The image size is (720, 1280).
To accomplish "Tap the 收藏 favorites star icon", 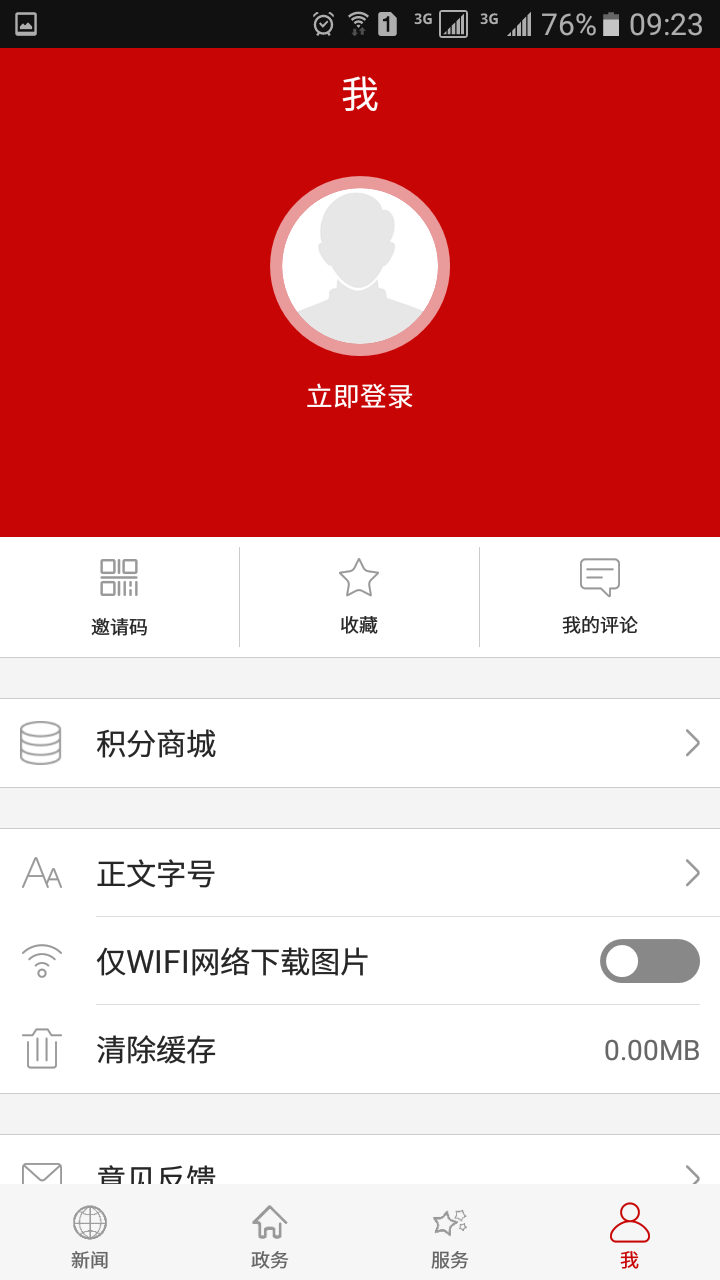I will click(358, 576).
